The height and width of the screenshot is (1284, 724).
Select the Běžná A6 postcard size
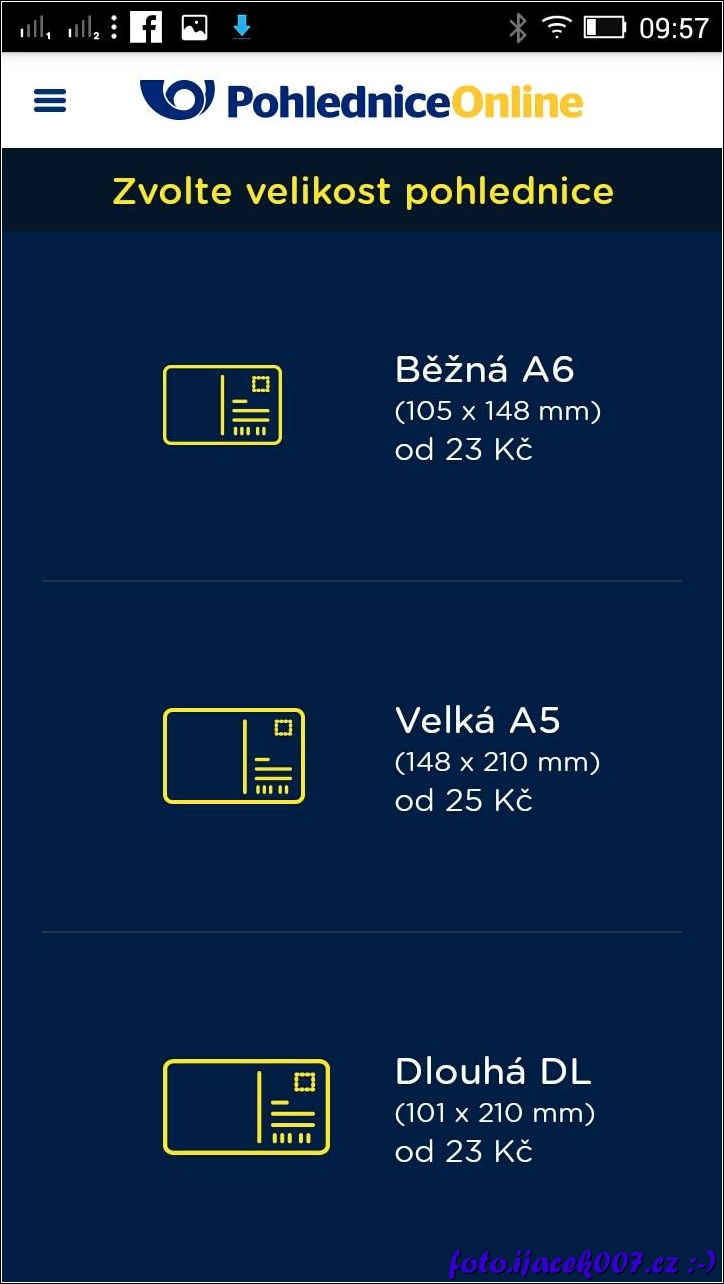tap(362, 407)
